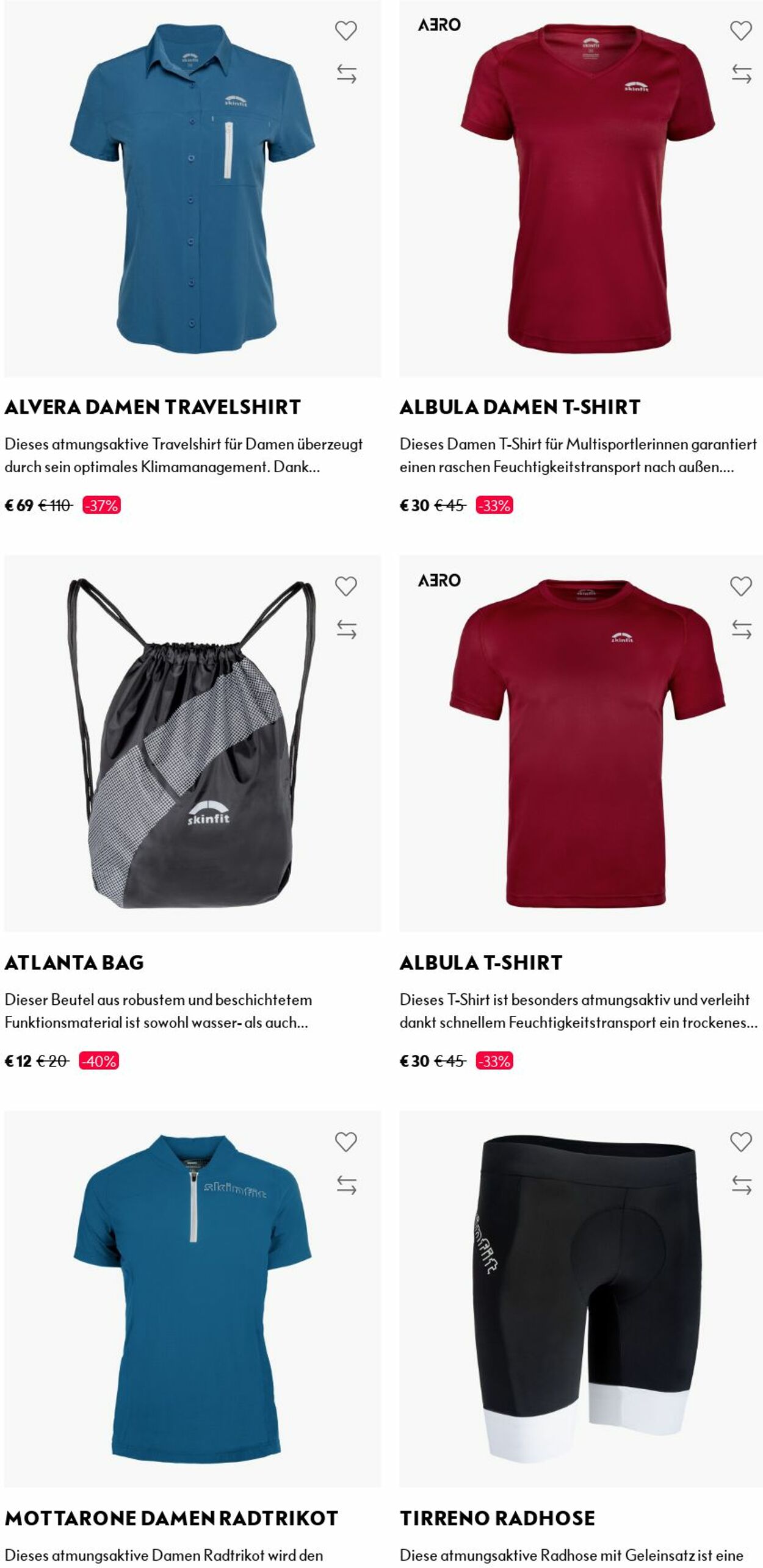View the Albula Damen T-Shirt details

(519, 407)
